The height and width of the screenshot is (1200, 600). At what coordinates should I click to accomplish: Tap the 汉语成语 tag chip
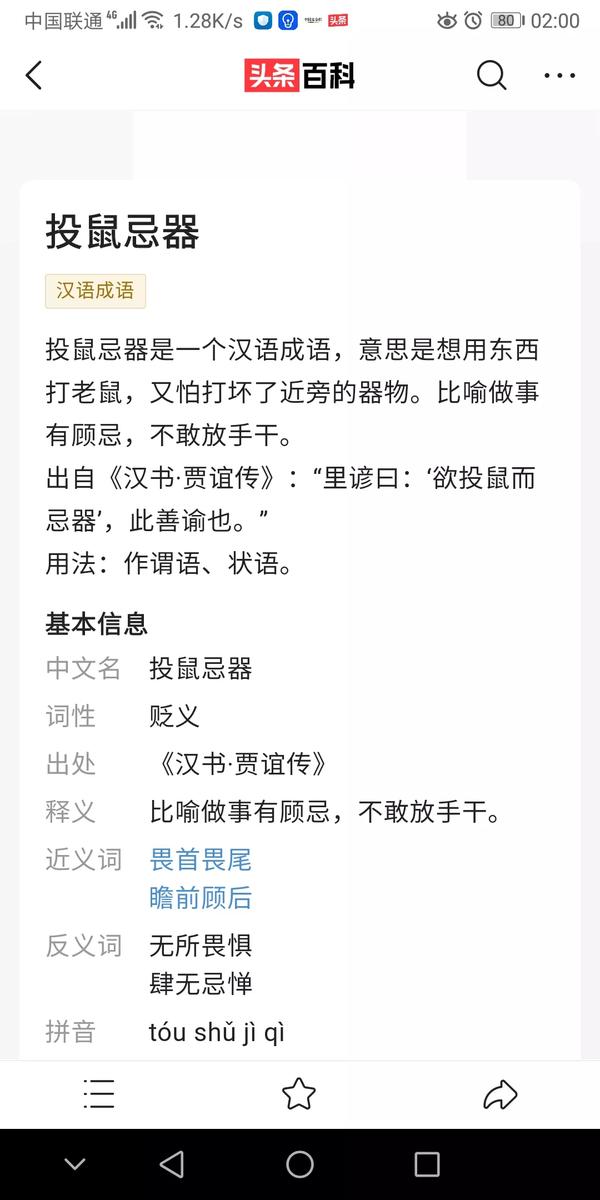pyautogui.click(x=96, y=291)
